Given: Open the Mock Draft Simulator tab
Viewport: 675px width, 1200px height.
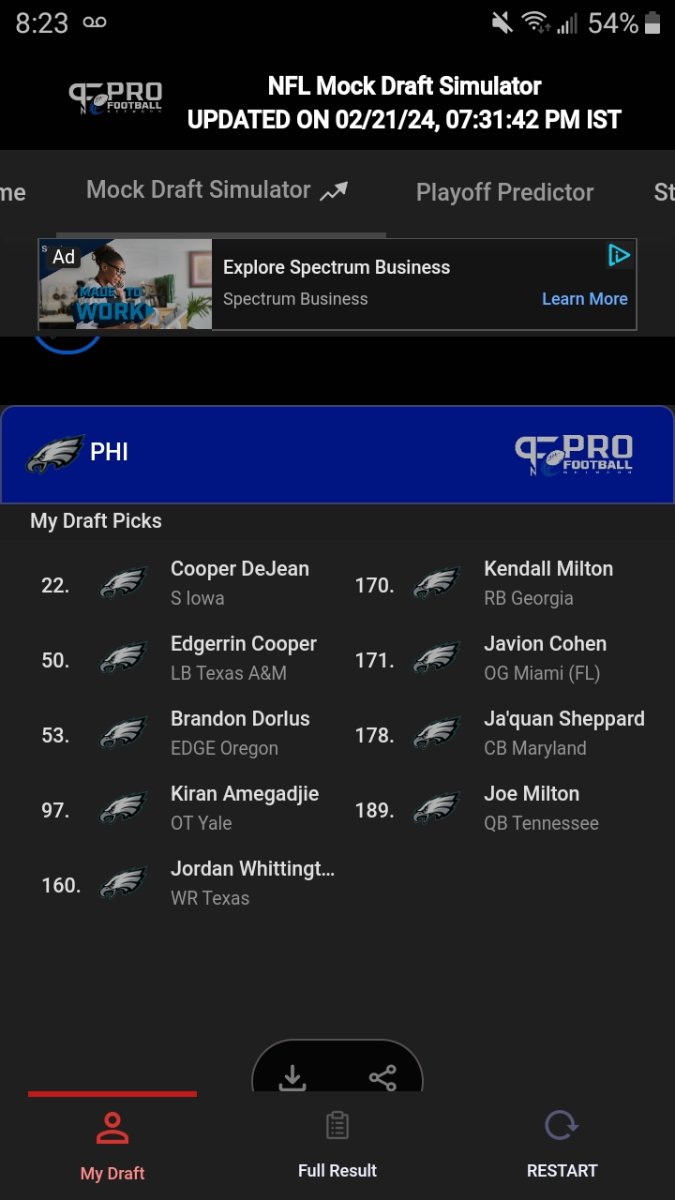Looking at the screenshot, I should pos(216,190).
